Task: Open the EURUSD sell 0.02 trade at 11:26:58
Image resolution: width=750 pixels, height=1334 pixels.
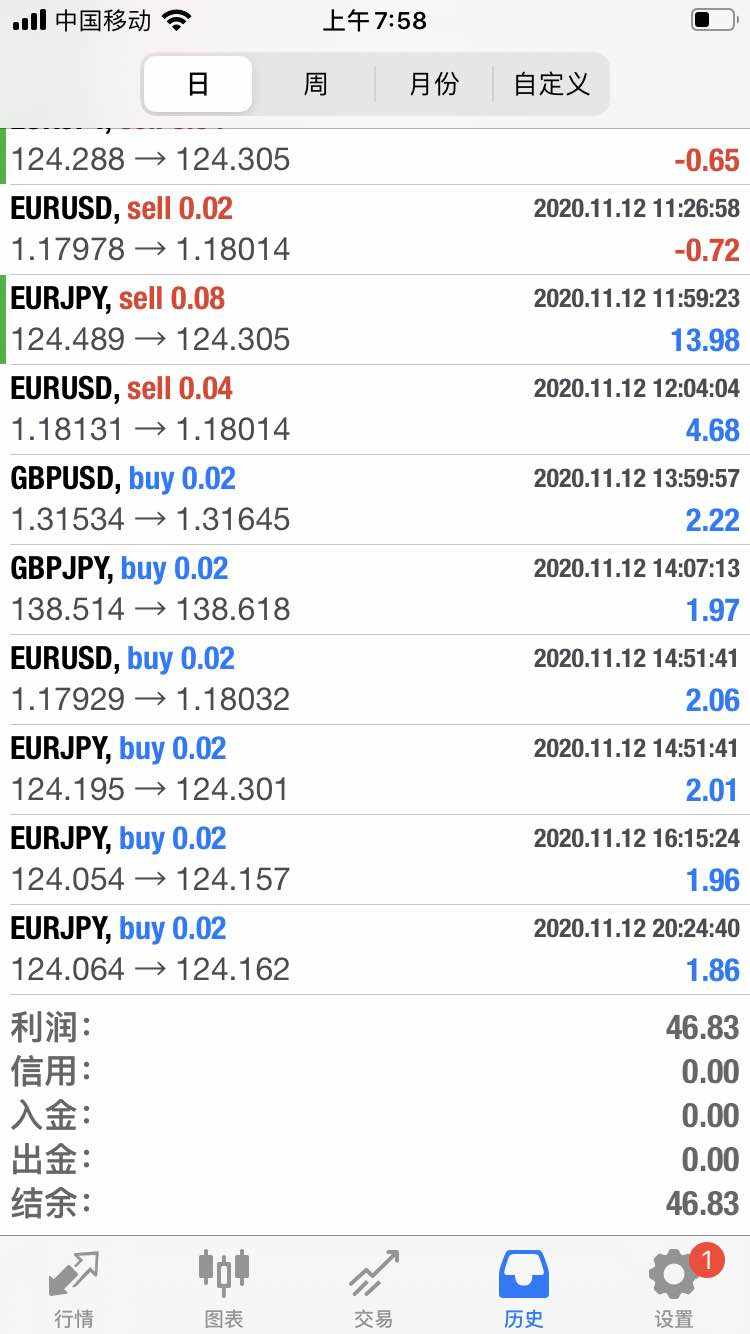Action: (x=375, y=229)
